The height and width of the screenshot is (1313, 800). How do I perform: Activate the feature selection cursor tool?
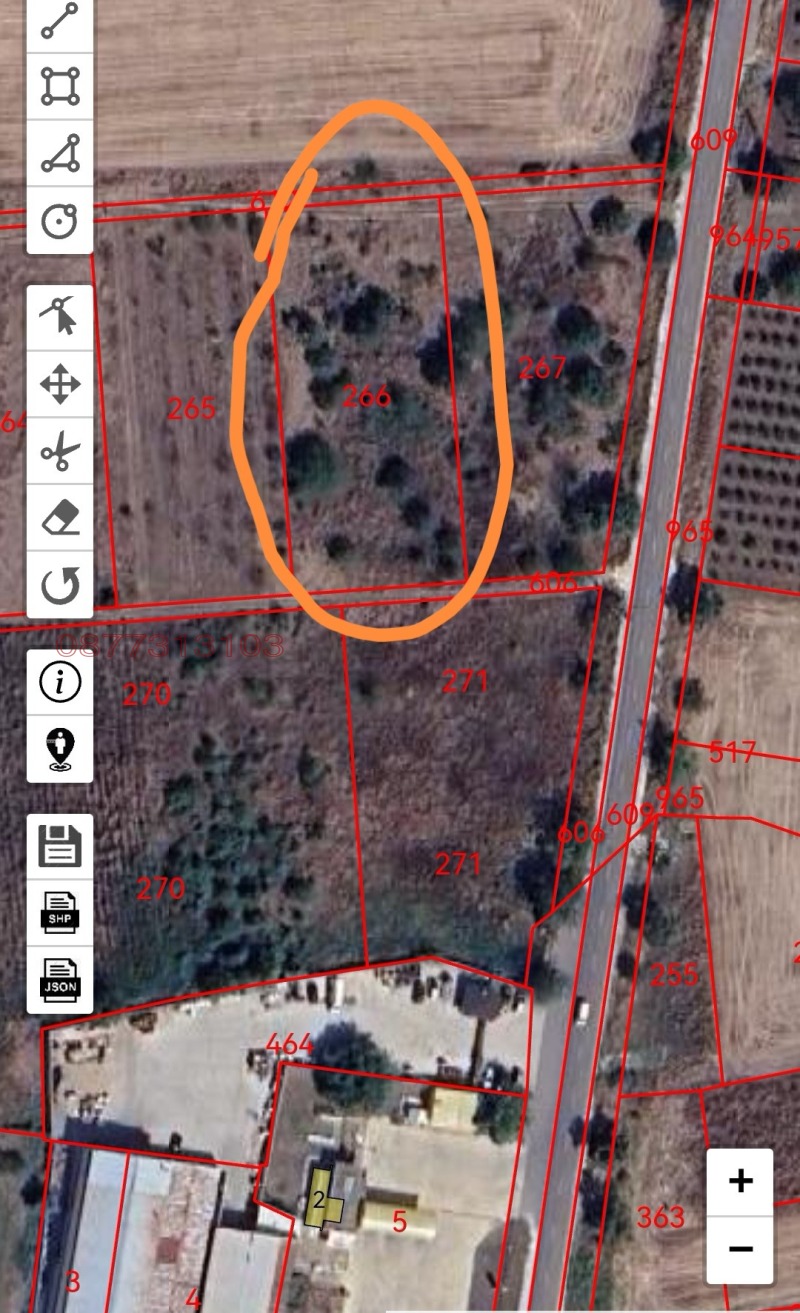pyautogui.click(x=60, y=315)
